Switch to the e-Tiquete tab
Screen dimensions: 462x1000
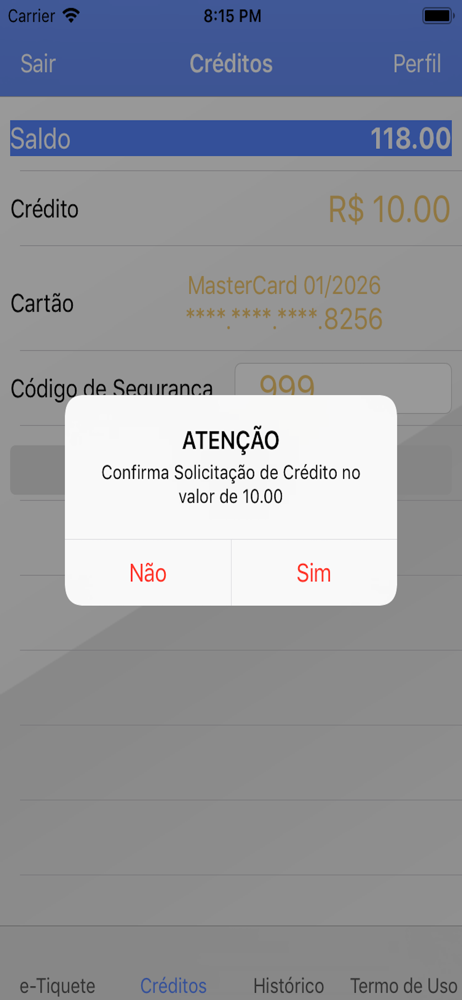point(57,985)
